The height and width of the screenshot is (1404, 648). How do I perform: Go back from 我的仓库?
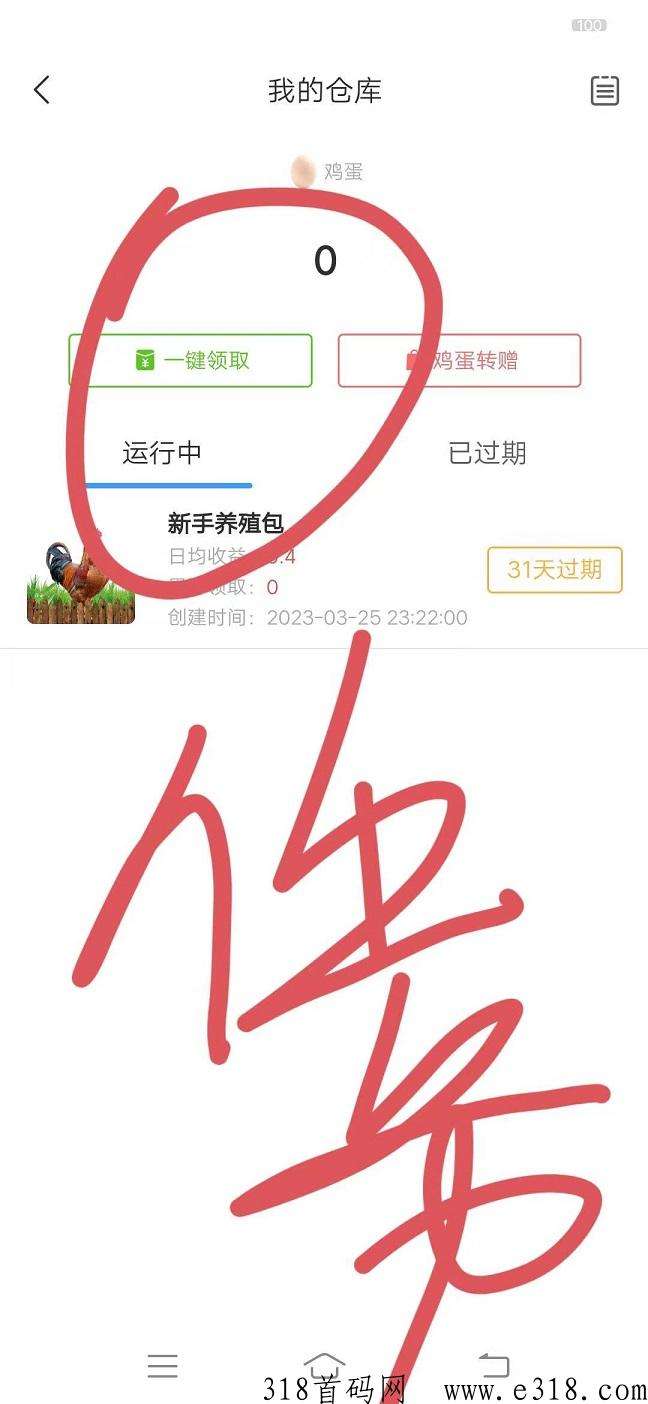(41, 91)
